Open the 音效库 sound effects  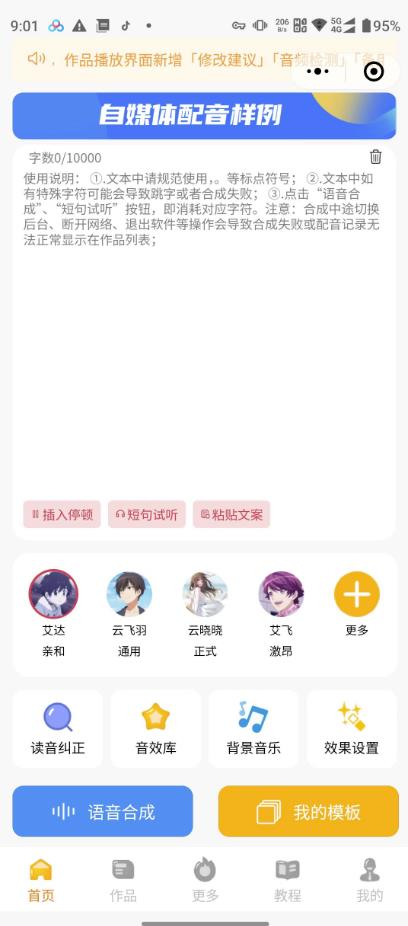pyautogui.click(x=156, y=729)
